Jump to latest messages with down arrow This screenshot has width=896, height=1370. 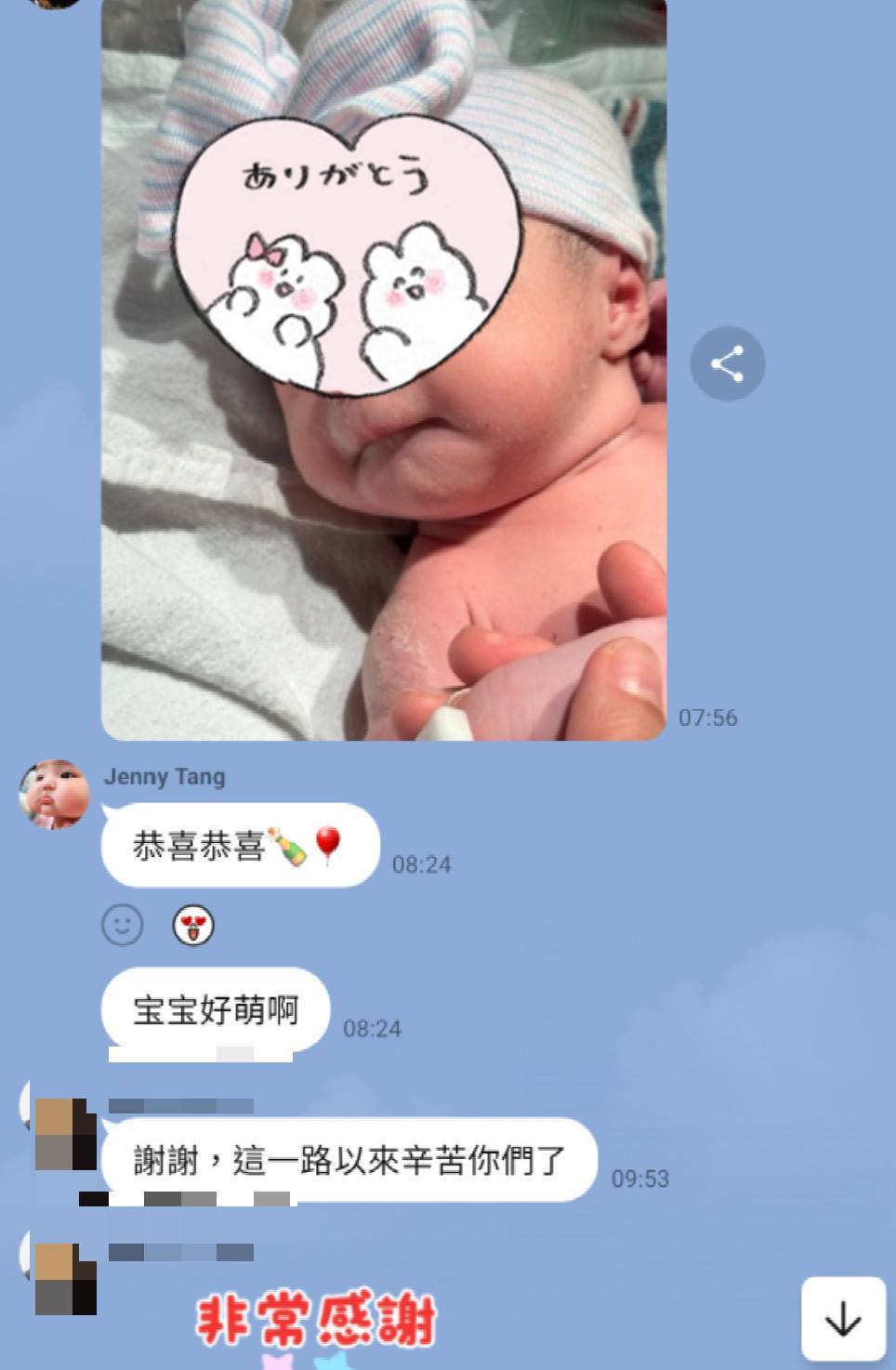coord(843,1318)
